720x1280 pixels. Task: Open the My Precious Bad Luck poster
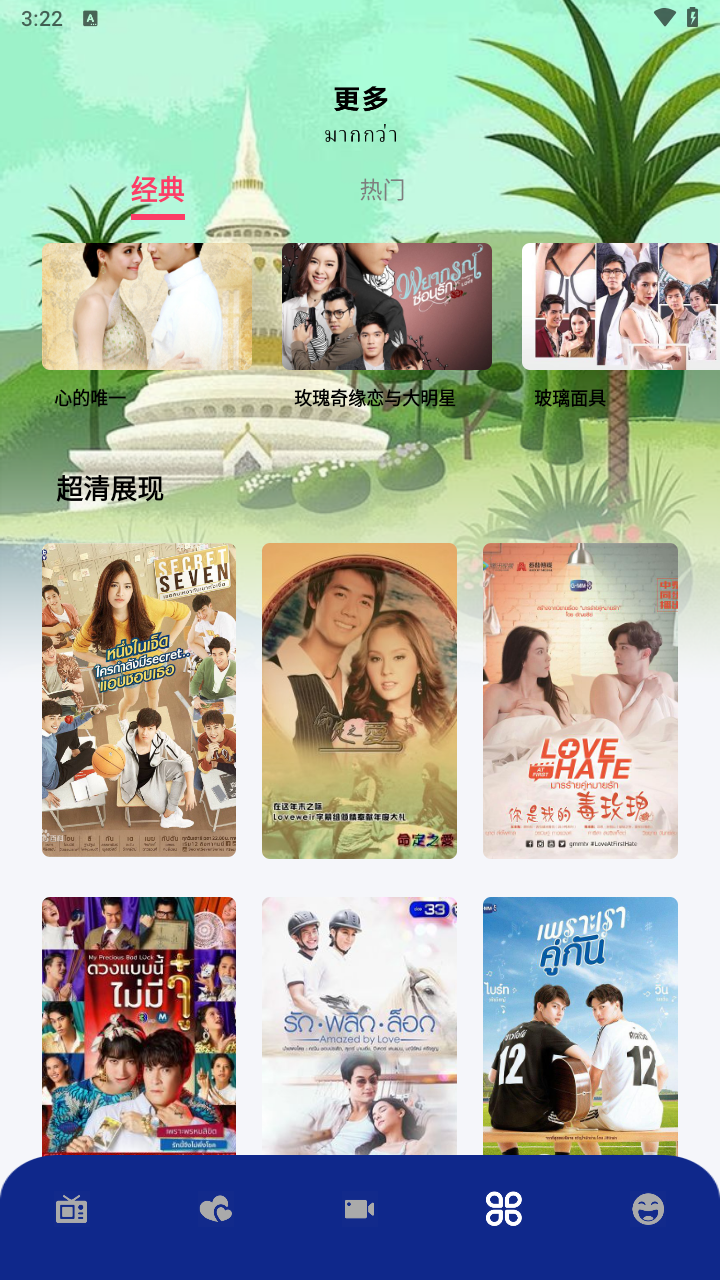point(139,1025)
